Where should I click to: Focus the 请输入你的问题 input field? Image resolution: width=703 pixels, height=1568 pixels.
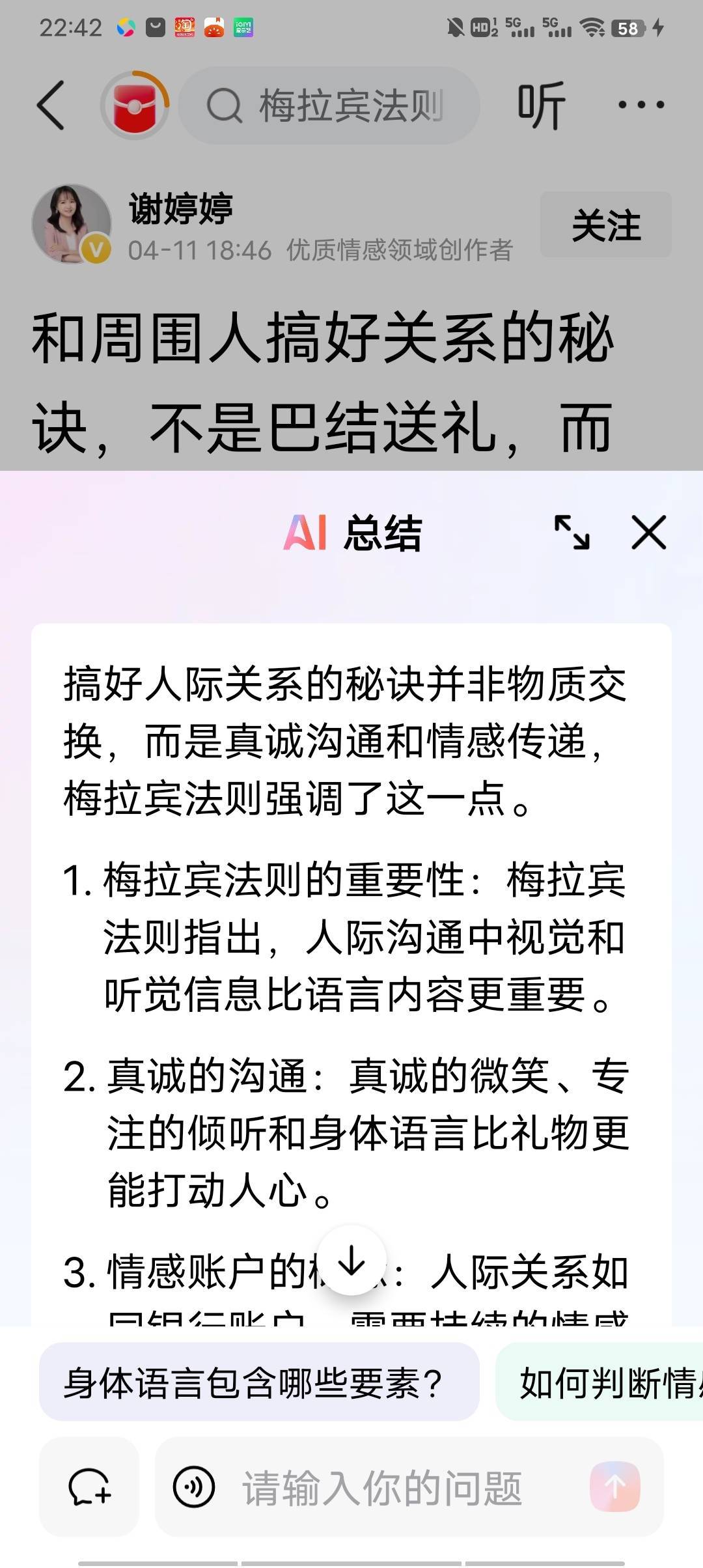[x=382, y=1487]
